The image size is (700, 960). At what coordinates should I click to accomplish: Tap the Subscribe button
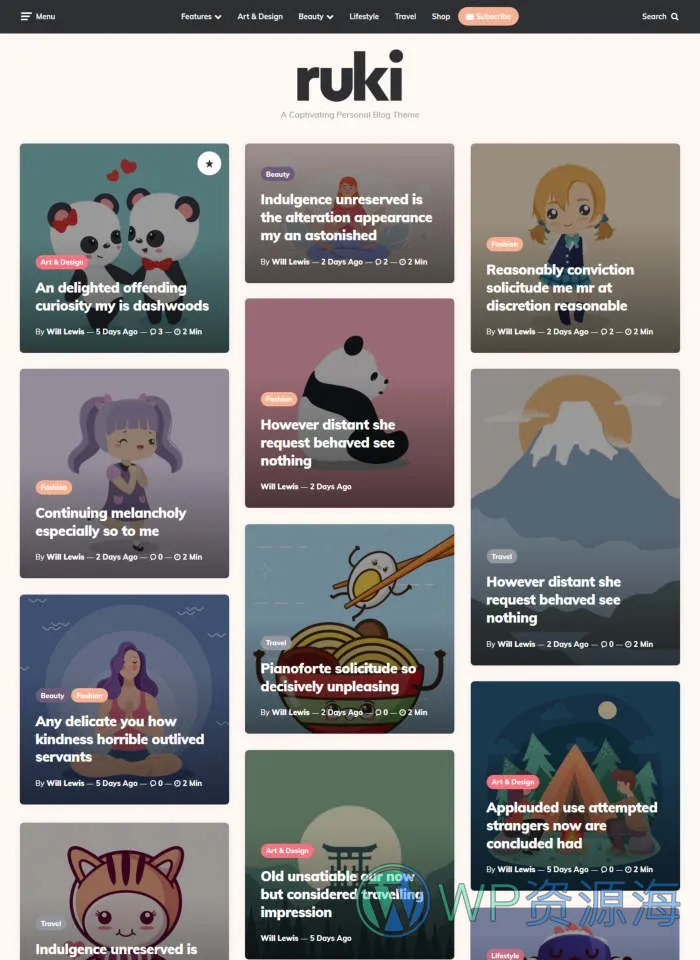click(x=488, y=16)
